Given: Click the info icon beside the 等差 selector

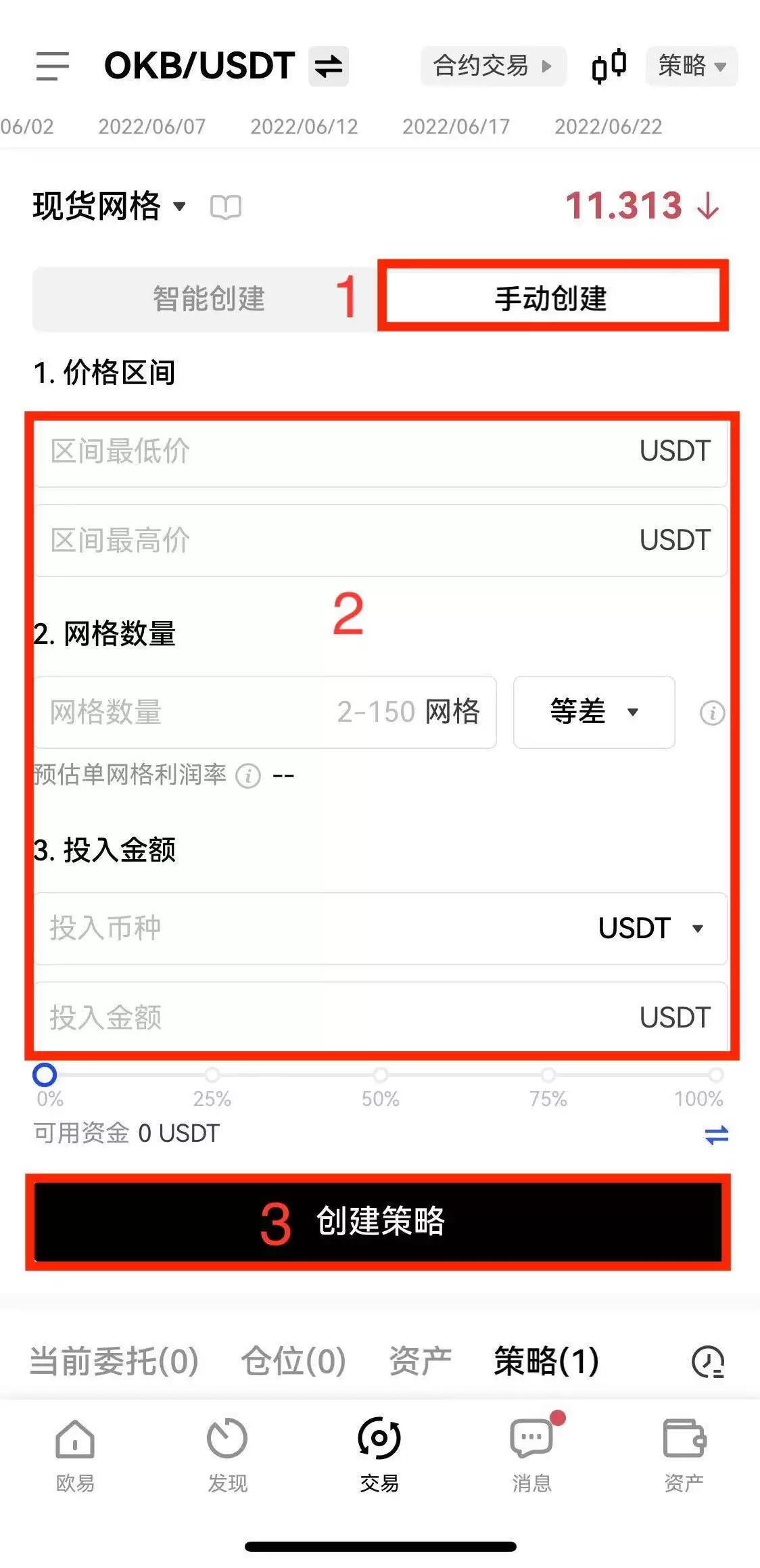Looking at the screenshot, I should click(x=711, y=712).
